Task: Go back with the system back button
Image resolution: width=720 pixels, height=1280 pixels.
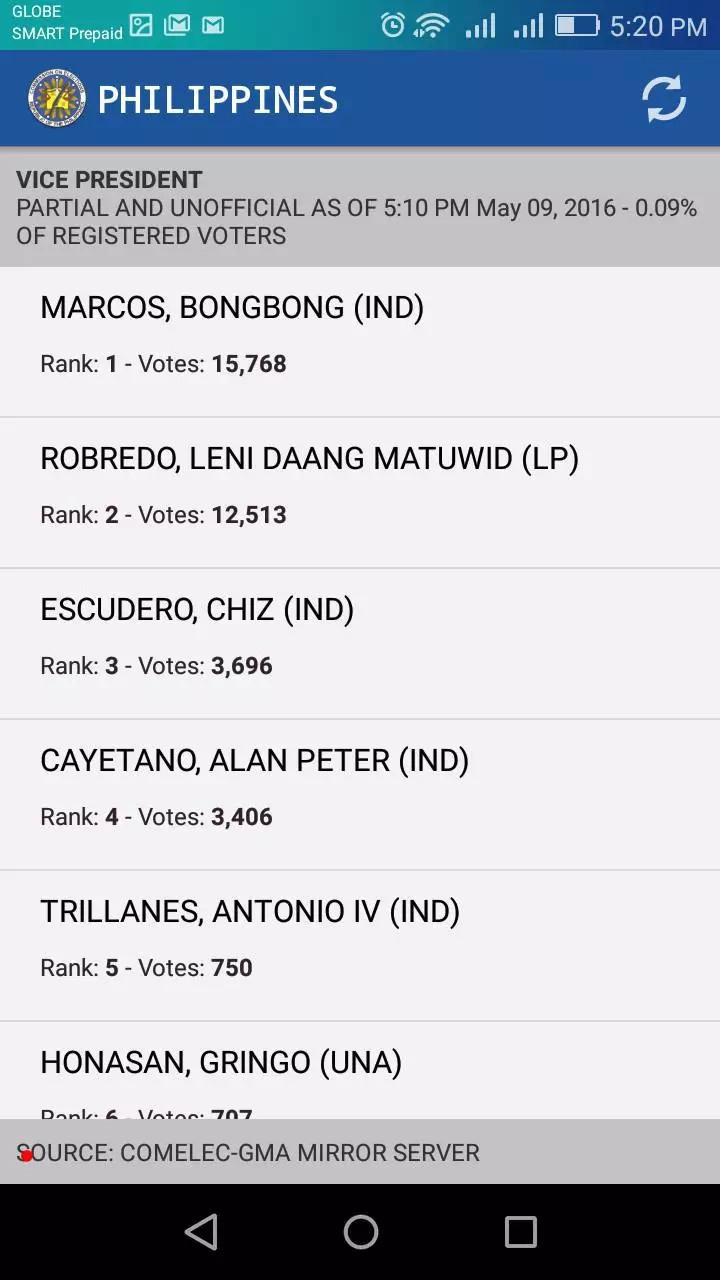Action: click(201, 1232)
